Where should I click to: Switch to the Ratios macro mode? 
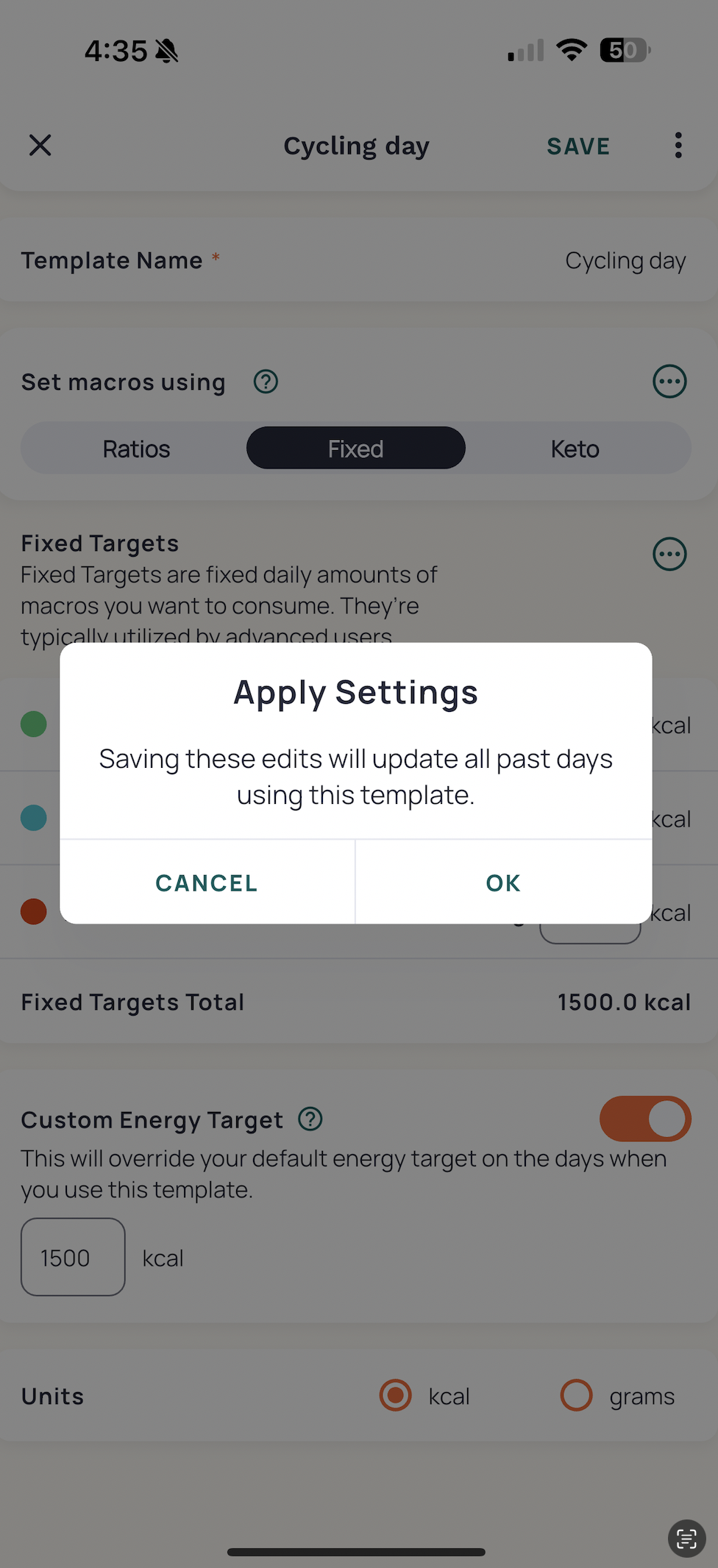[x=136, y=449]
